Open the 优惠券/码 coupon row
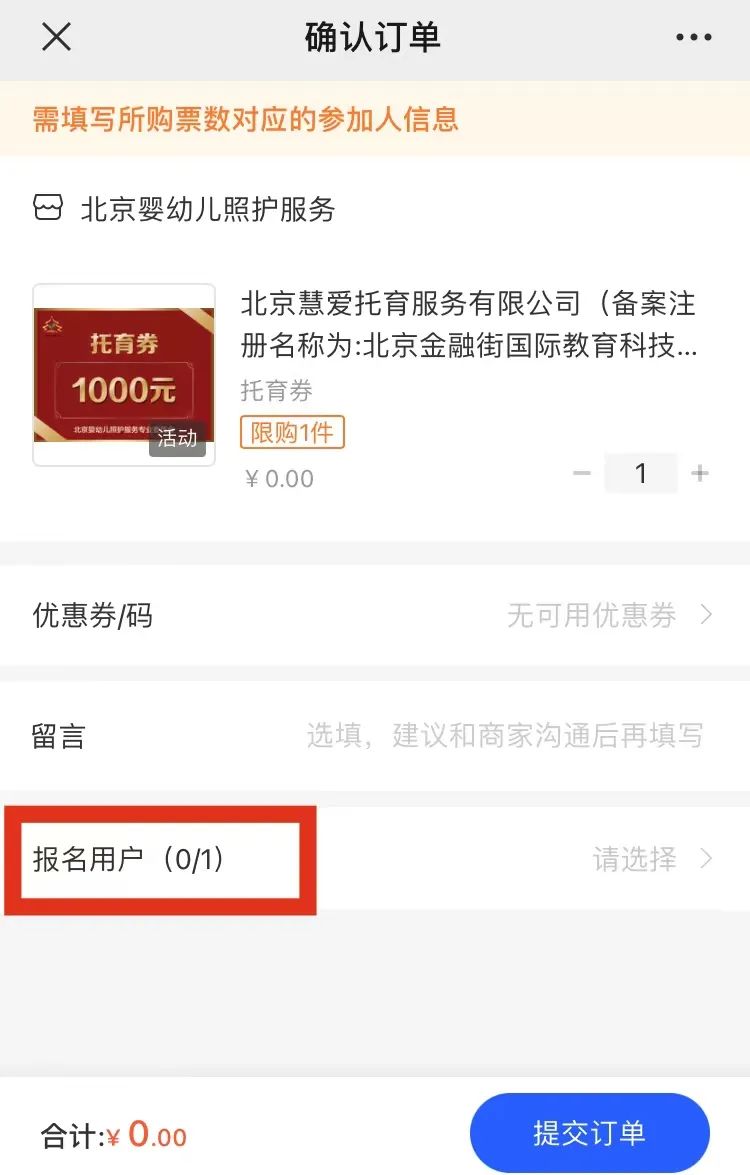Image resolution: width=750 pixels, height=1175 pixels. pyautogui.click(x=375, y=614)
